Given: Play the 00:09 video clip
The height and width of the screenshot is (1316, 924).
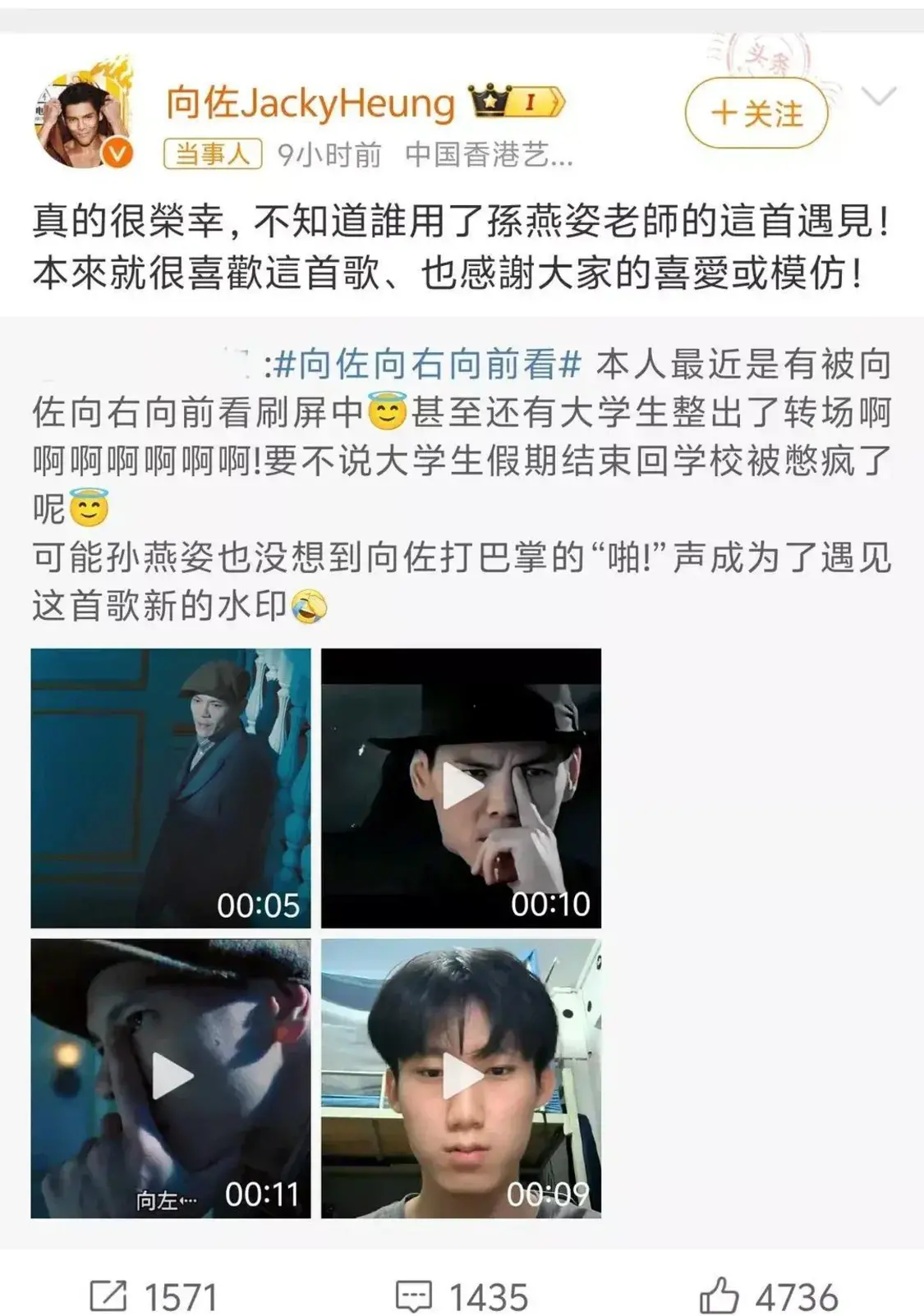Looking at the screenshot, I should point(462,1077).
